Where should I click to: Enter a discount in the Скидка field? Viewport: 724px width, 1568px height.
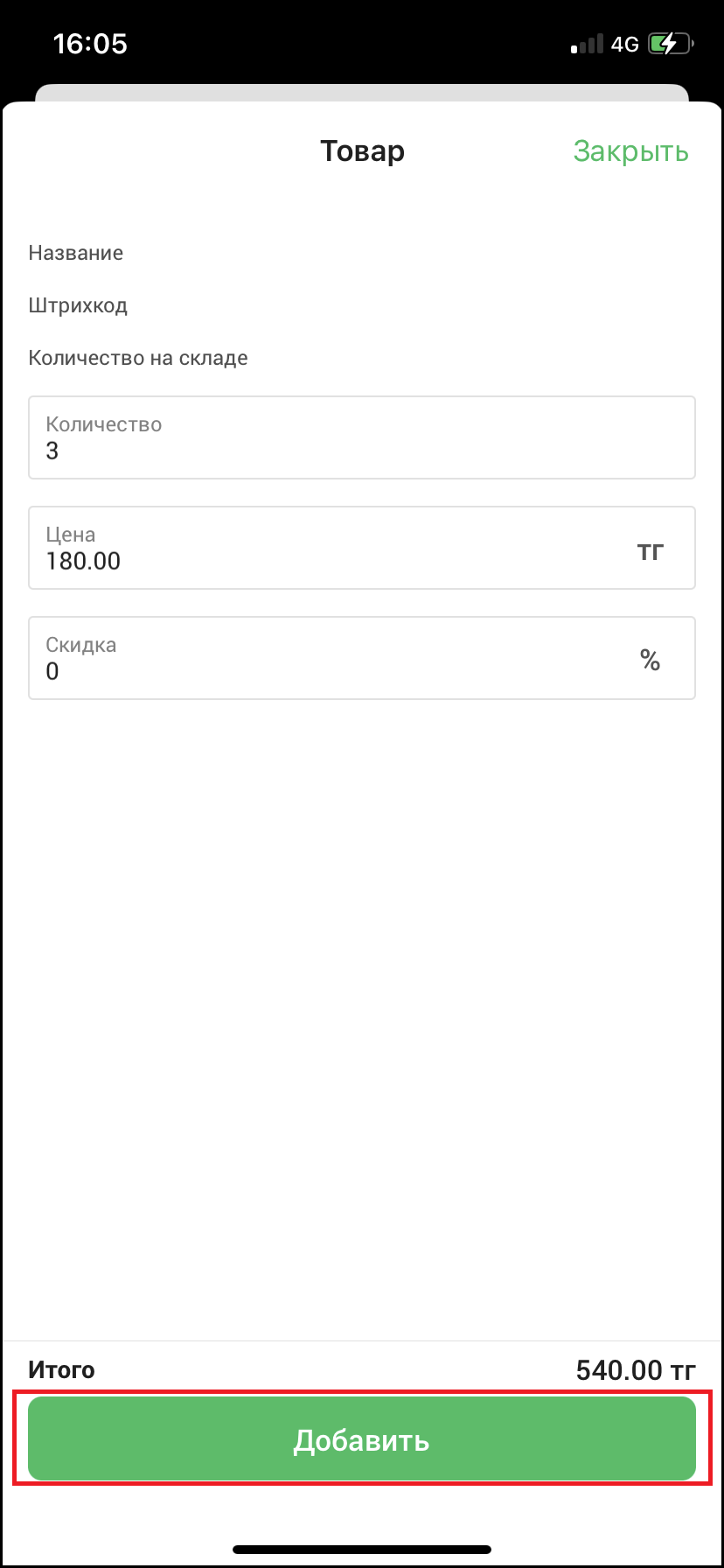tap(332, 659)
